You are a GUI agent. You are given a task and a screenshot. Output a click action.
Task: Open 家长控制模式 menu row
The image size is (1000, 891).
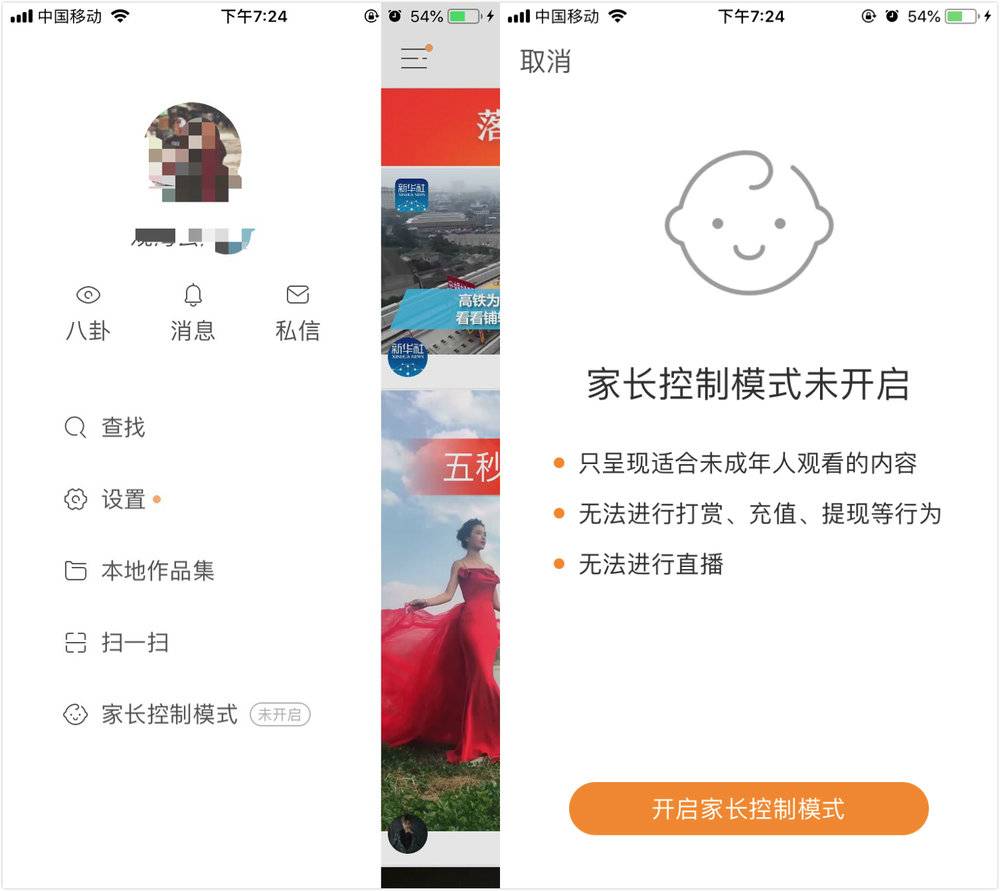click(x=170, y=714)
